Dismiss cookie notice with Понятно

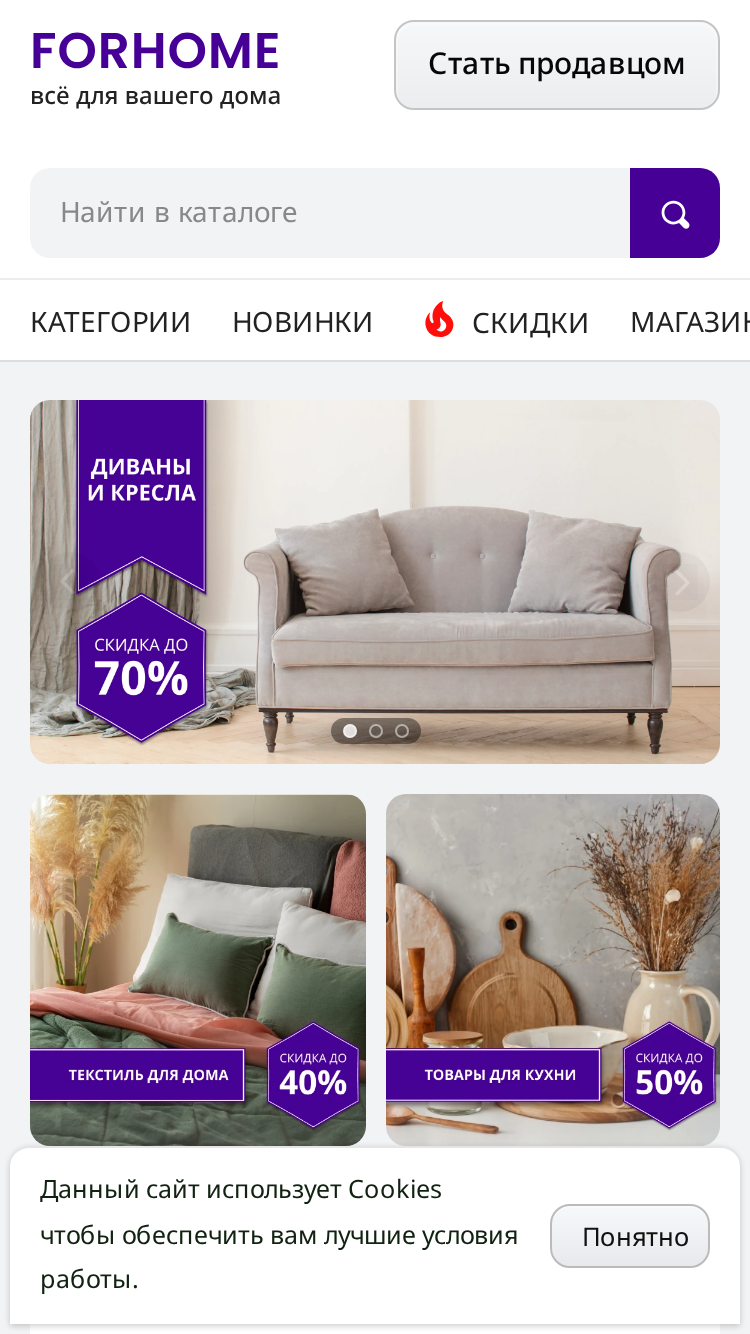point(630,1236)
